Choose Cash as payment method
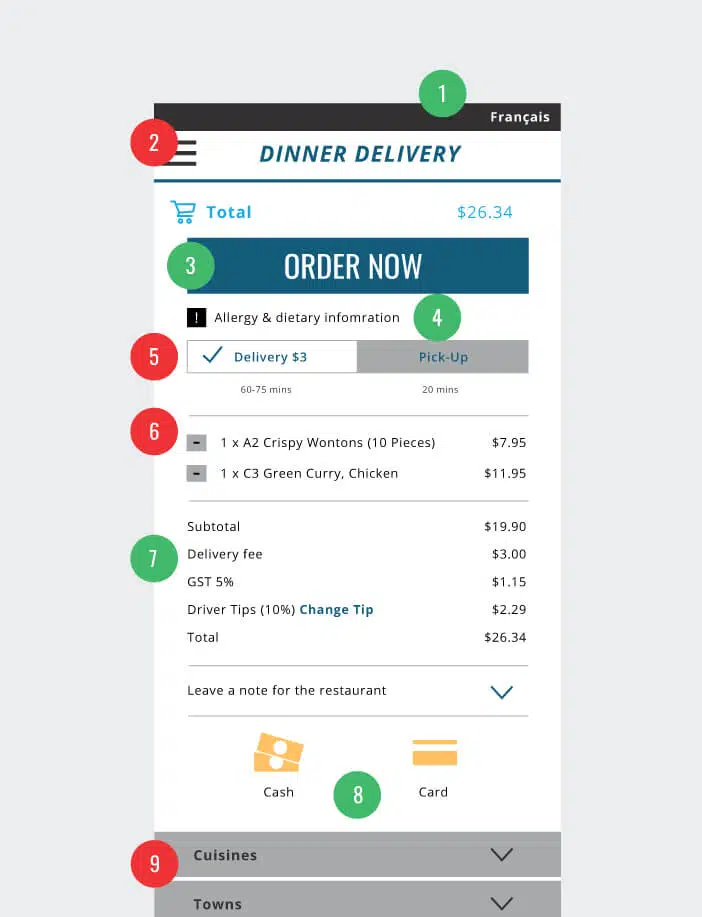The height and width of the screenshot is (917, 702). tap(278, 765)
